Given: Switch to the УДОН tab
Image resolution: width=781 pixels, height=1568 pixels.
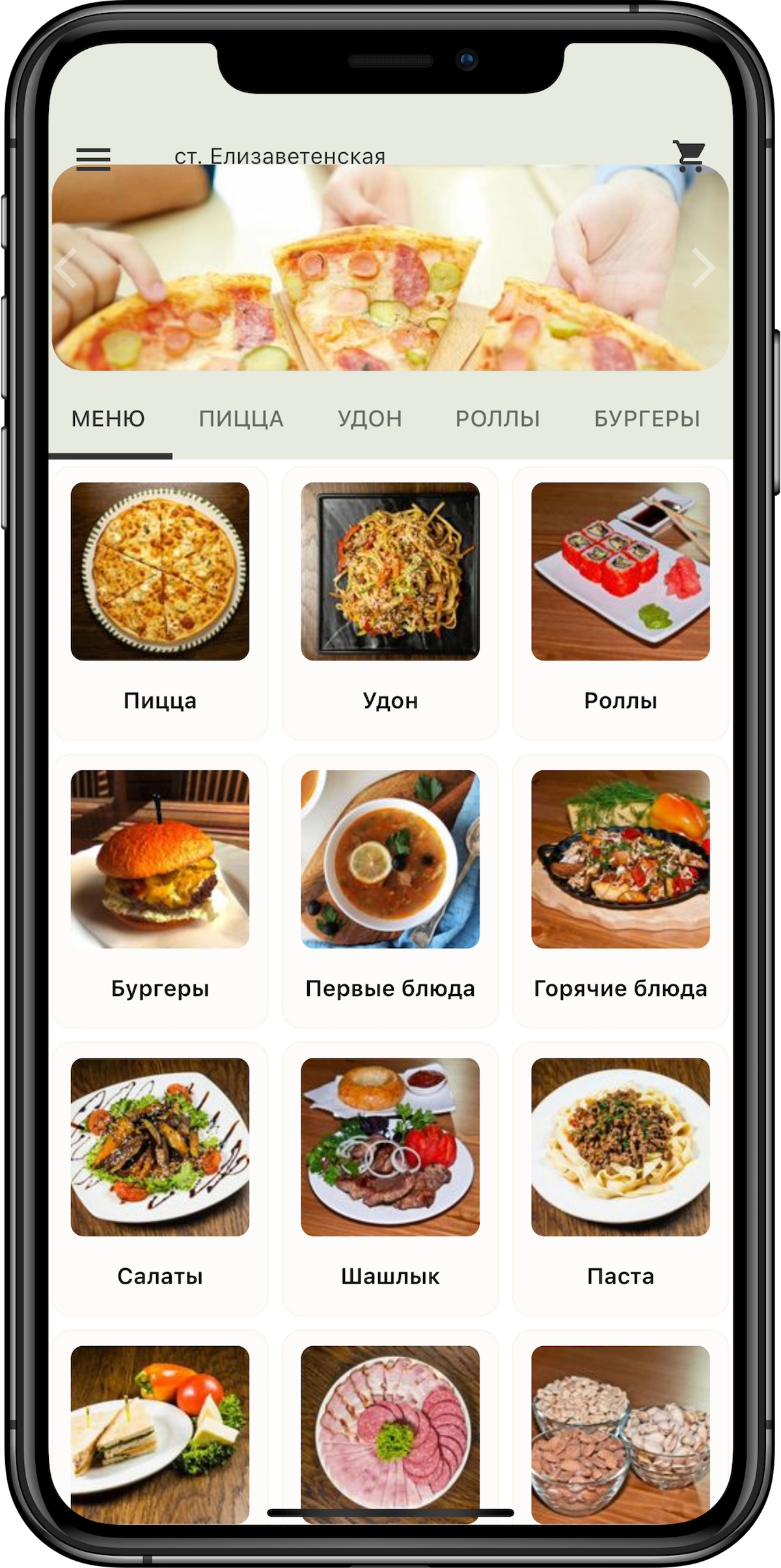Looking at the screenshot, I should pyautogui.click(x=370, y=418).
